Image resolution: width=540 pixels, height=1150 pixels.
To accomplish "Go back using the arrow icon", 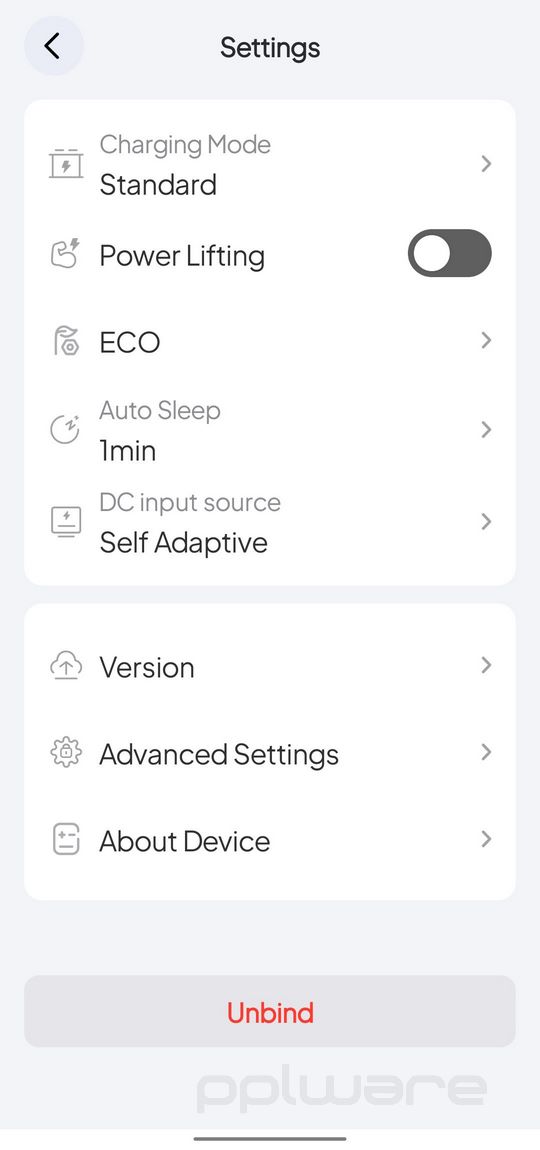I will [x=54, y=46].
